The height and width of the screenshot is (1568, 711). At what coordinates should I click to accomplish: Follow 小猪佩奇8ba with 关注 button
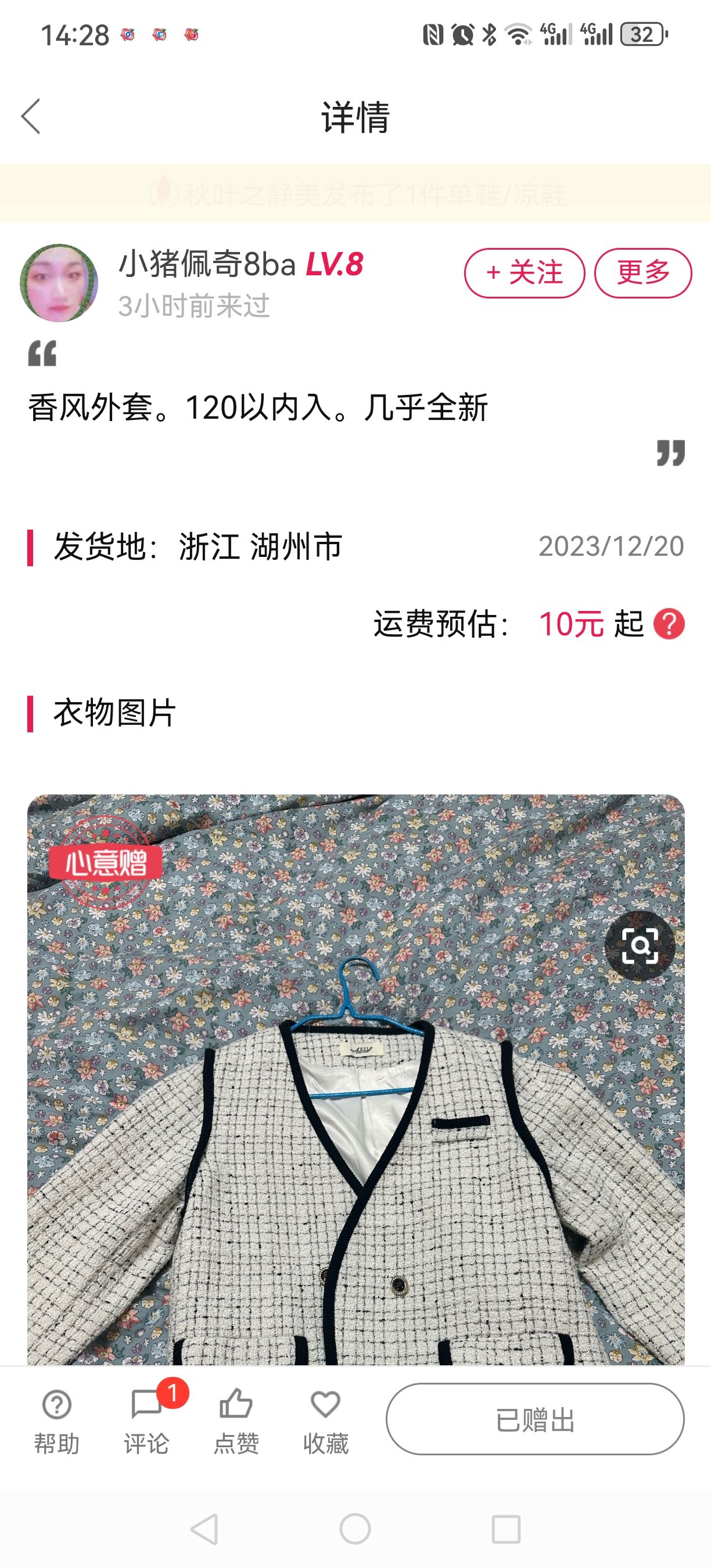point(524,273)
